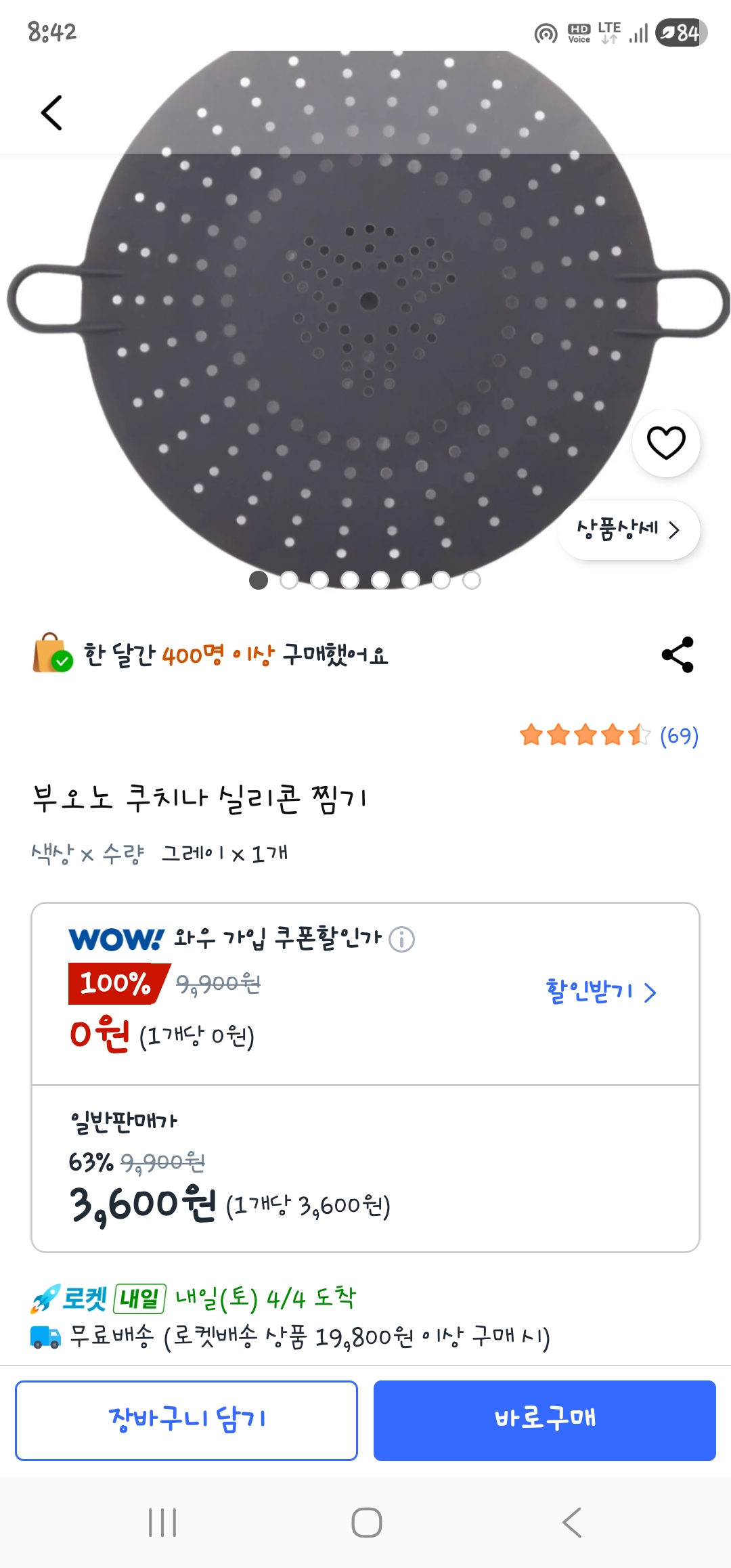
Task: Buy now with 바로구매
Action: click(544, 1420)
